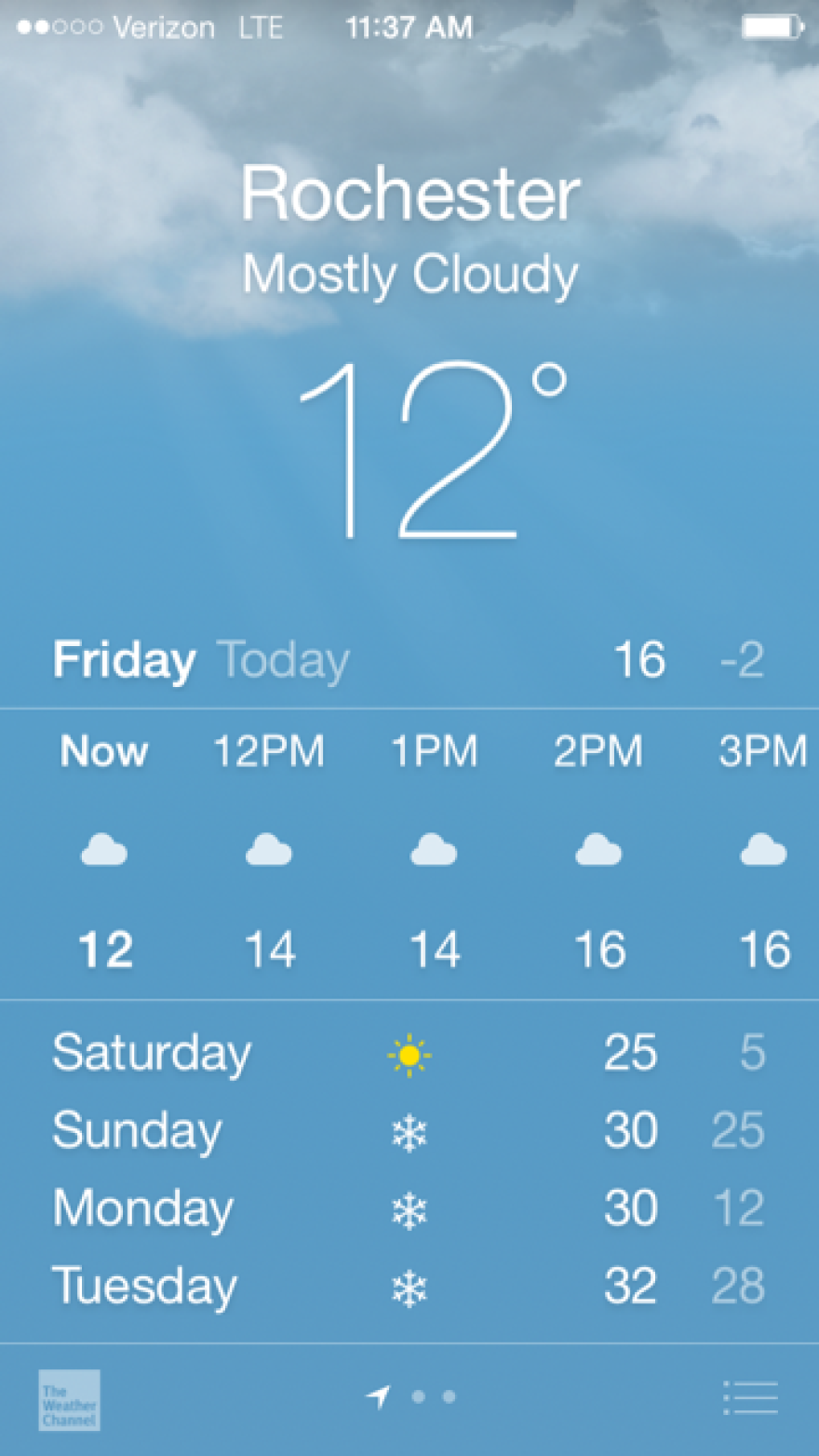Tap the Friday Today row
Viewport: 819px width, 1456px height.
point(409,659)
